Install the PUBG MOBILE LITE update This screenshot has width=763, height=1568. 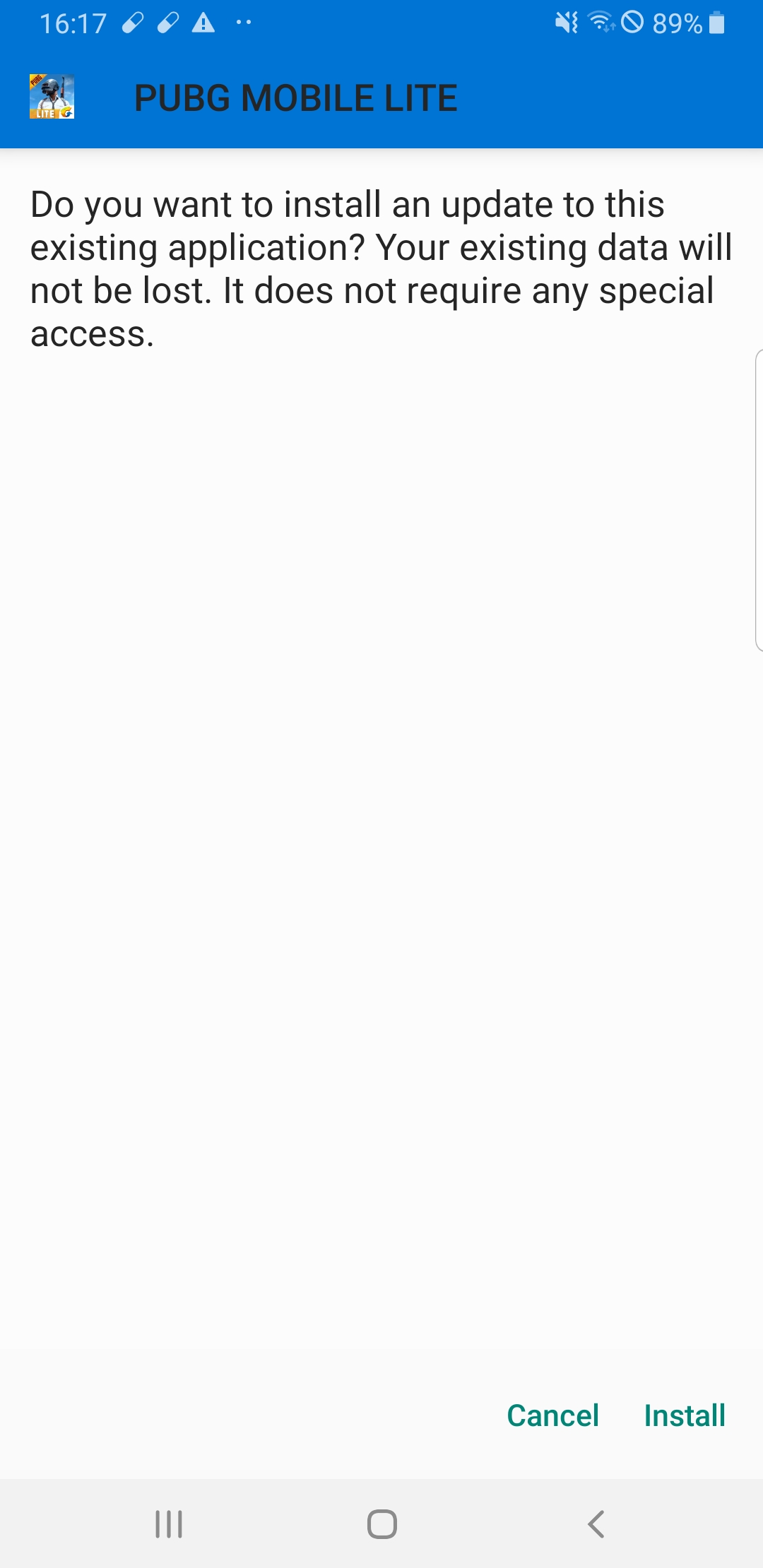(684, 1415)
